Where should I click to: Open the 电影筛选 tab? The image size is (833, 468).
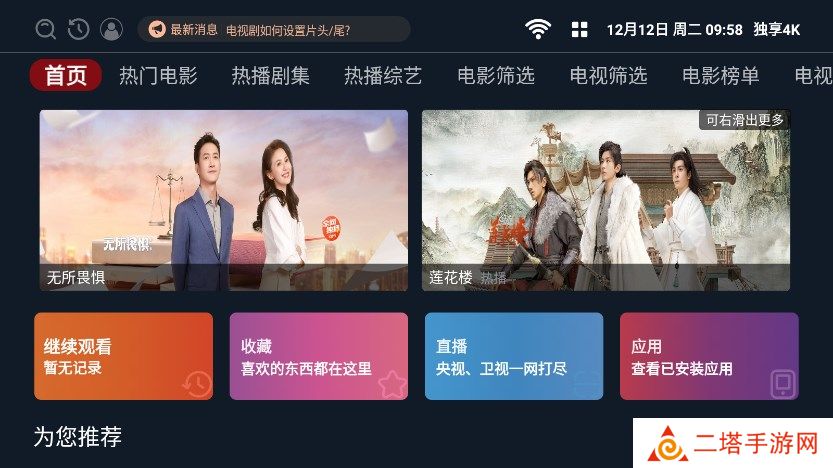tap(496, 76)
